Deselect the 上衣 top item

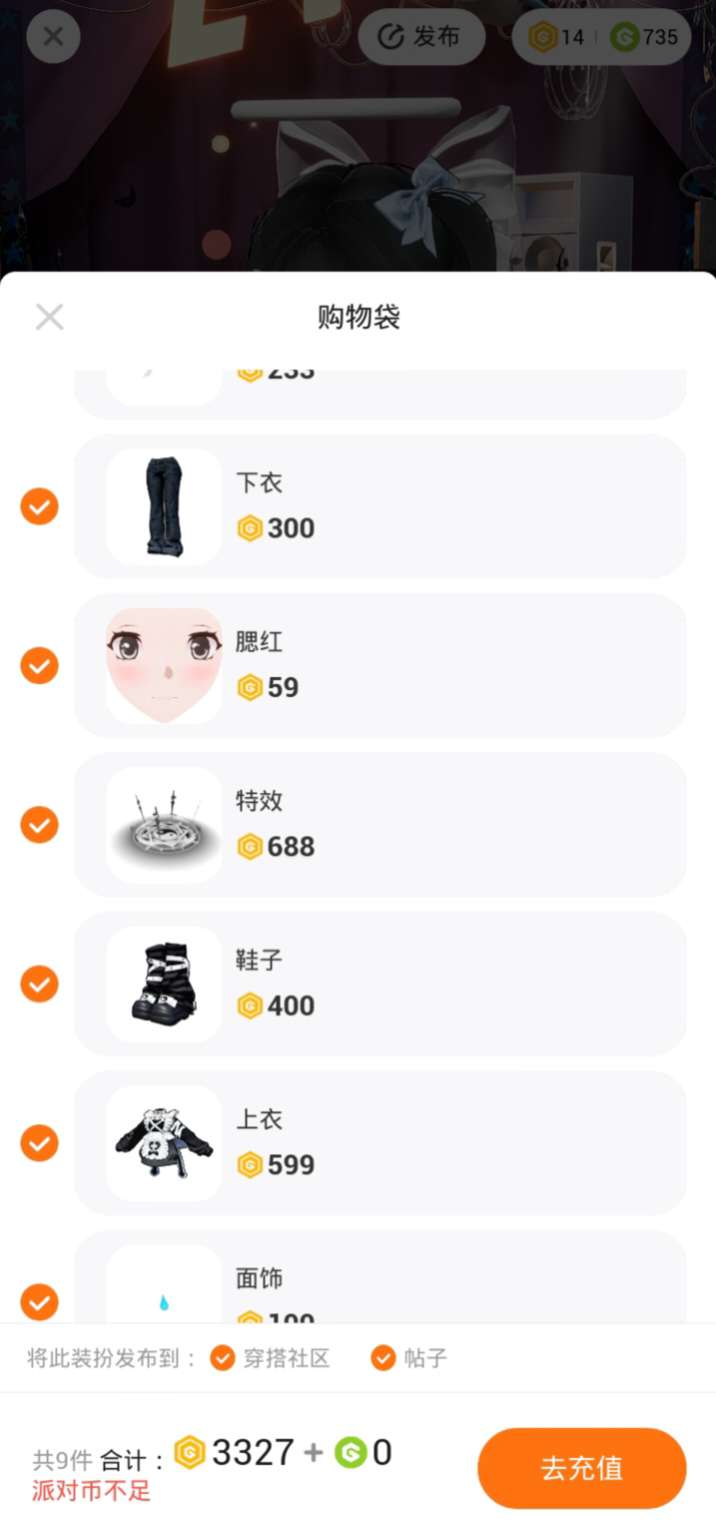point(39,1143)
